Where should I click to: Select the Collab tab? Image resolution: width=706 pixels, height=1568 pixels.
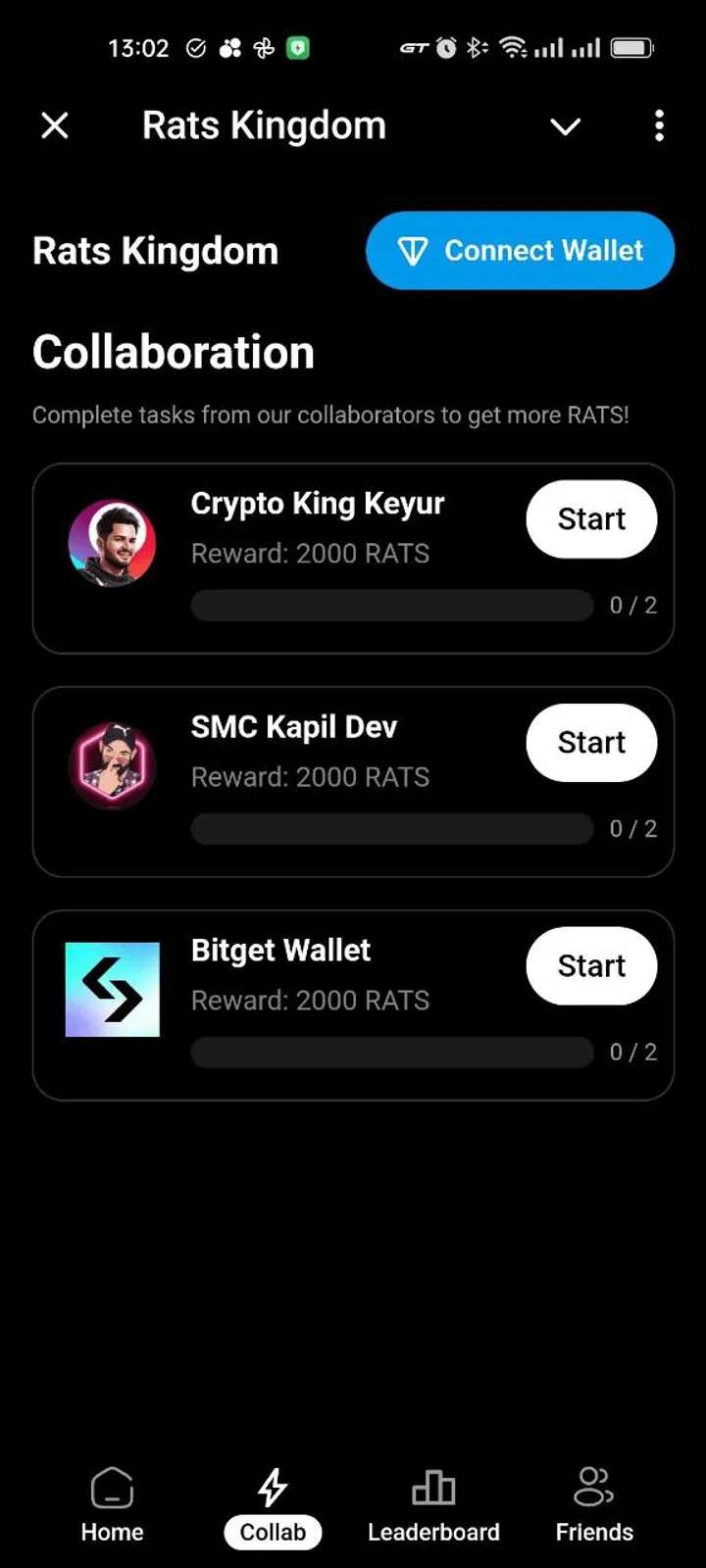coord(273,1505)
